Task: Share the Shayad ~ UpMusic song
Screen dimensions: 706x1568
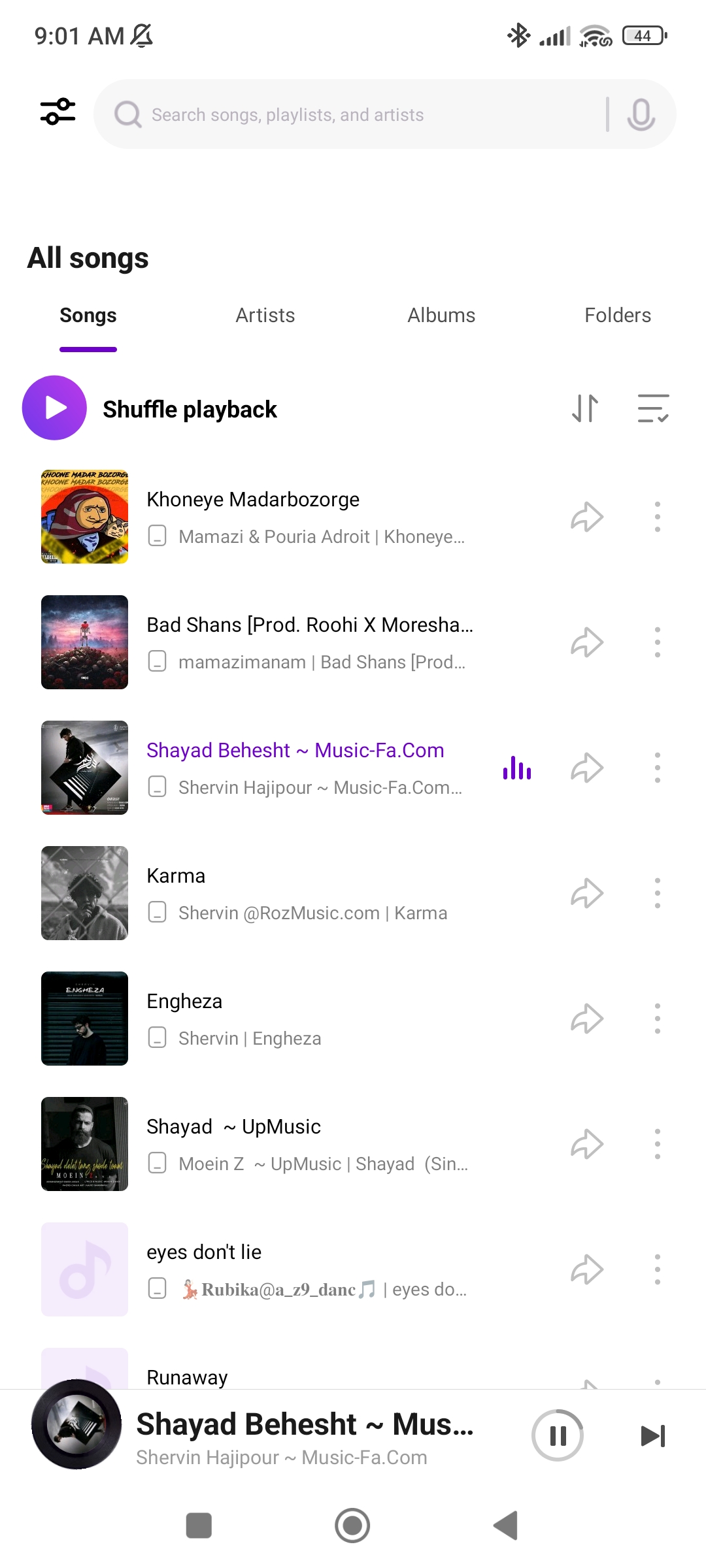Action: click(586, 1144)
